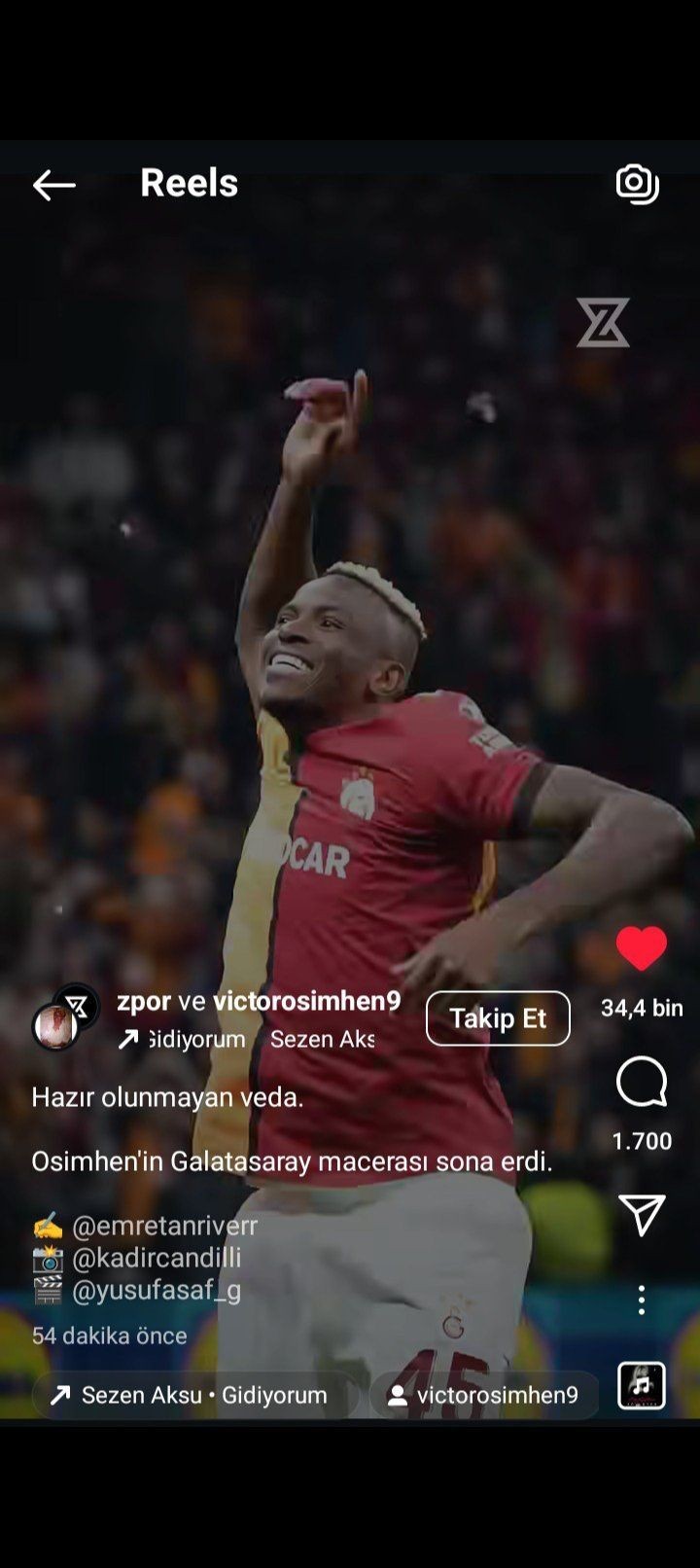Open the audio thumbnail for this reel
The height and width of the screenshot is (1568, 700).
click(642, 1385)
